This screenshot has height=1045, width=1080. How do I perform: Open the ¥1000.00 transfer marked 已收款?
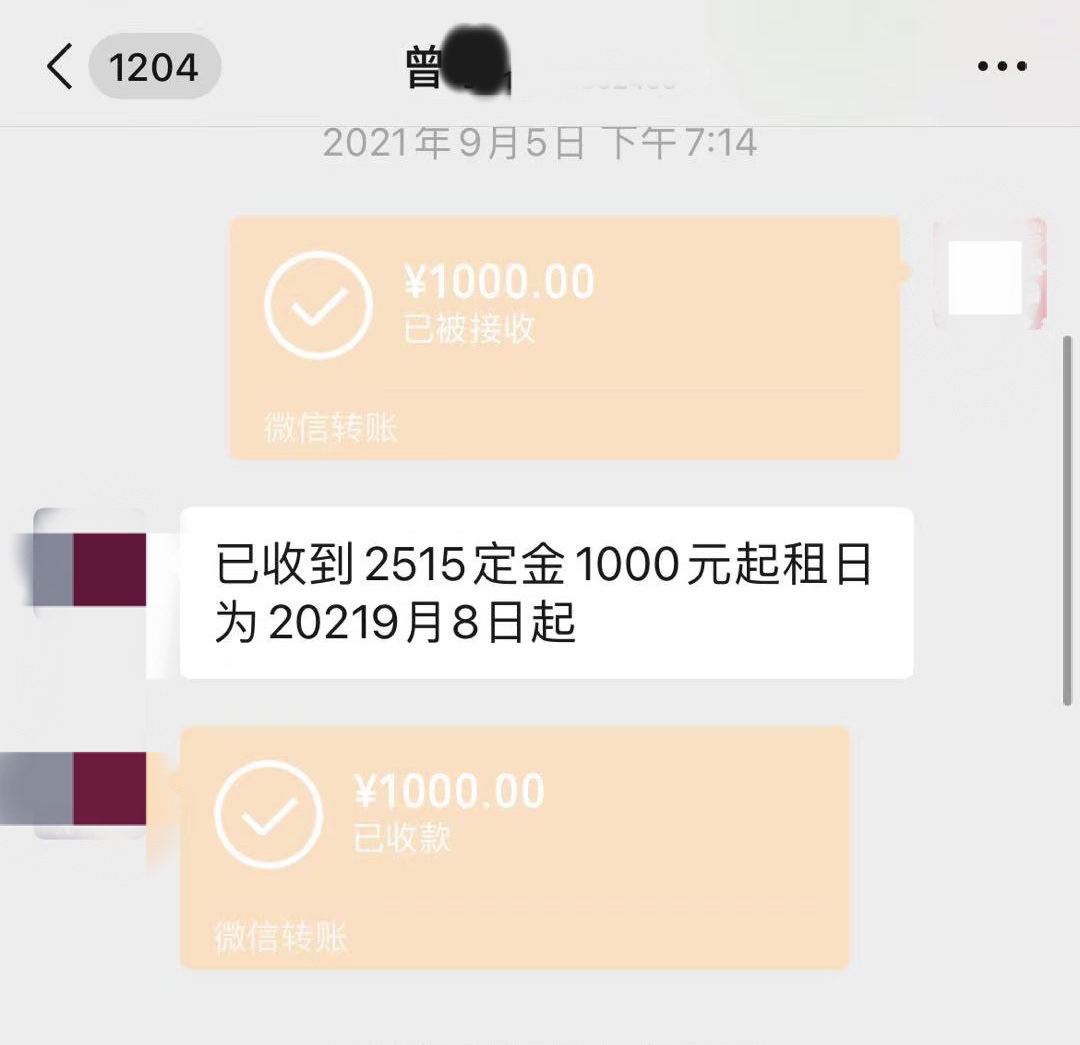(x=514, y=846)
